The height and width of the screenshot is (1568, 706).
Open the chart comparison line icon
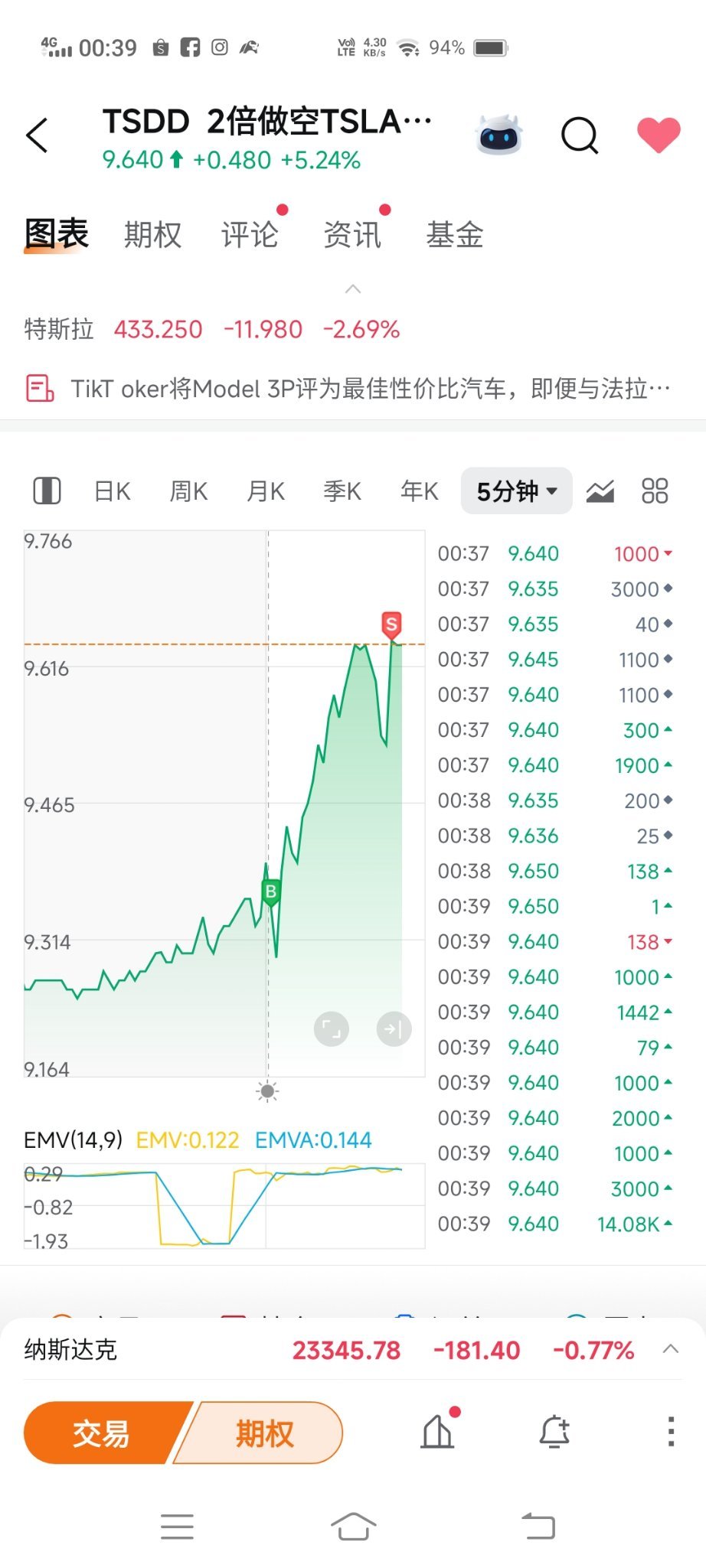pyautogui.click(x=600, y=491)
